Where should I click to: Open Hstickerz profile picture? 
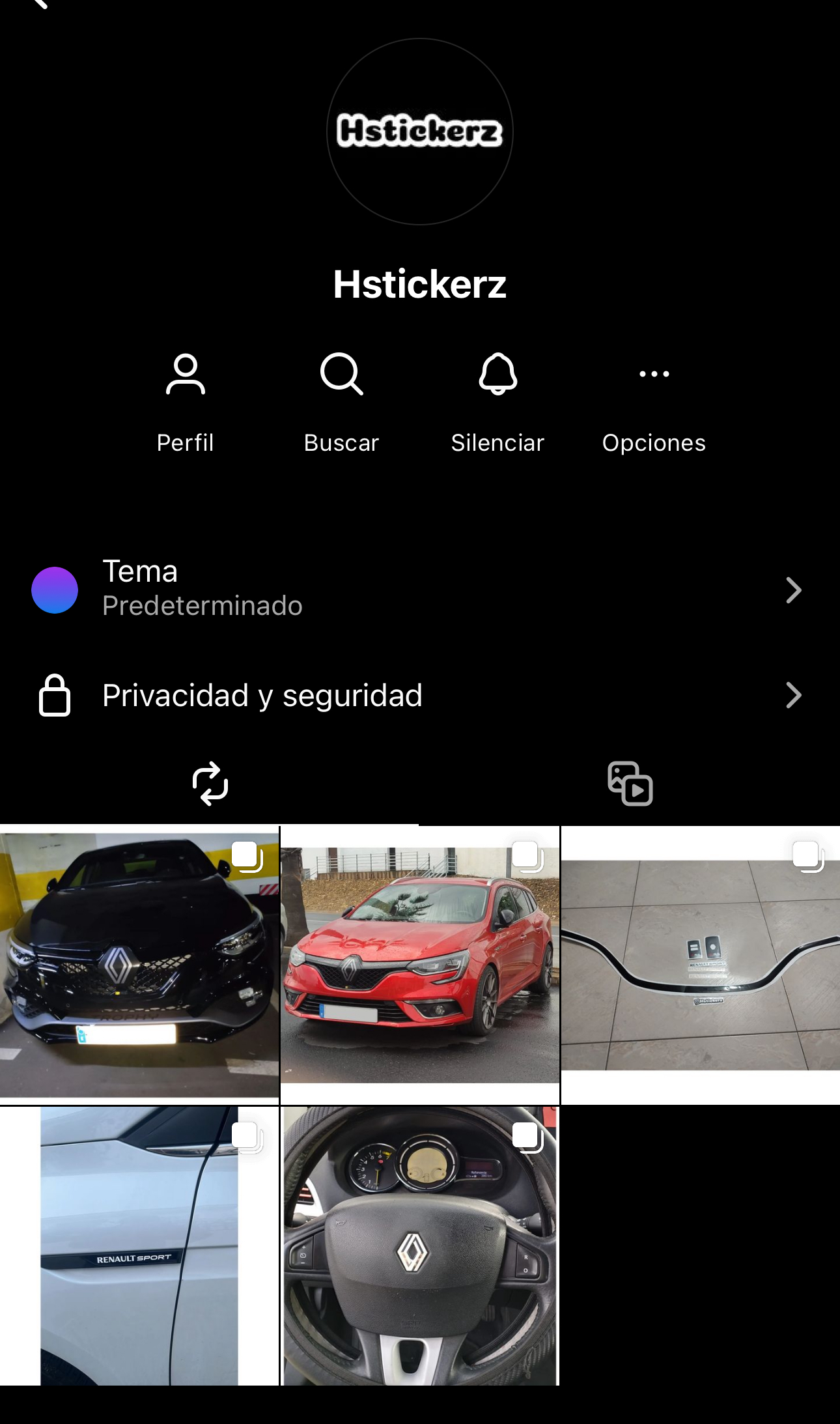(420, 132)
